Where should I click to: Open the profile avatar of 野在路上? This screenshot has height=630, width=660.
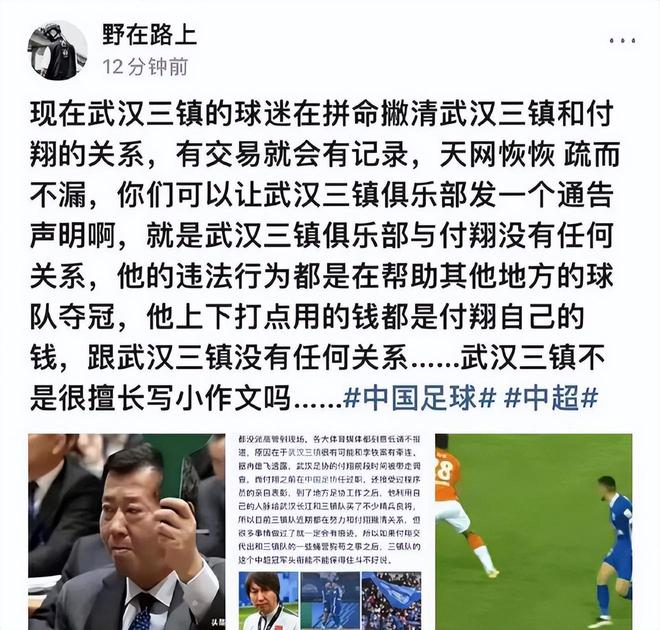tap(58, 49)
